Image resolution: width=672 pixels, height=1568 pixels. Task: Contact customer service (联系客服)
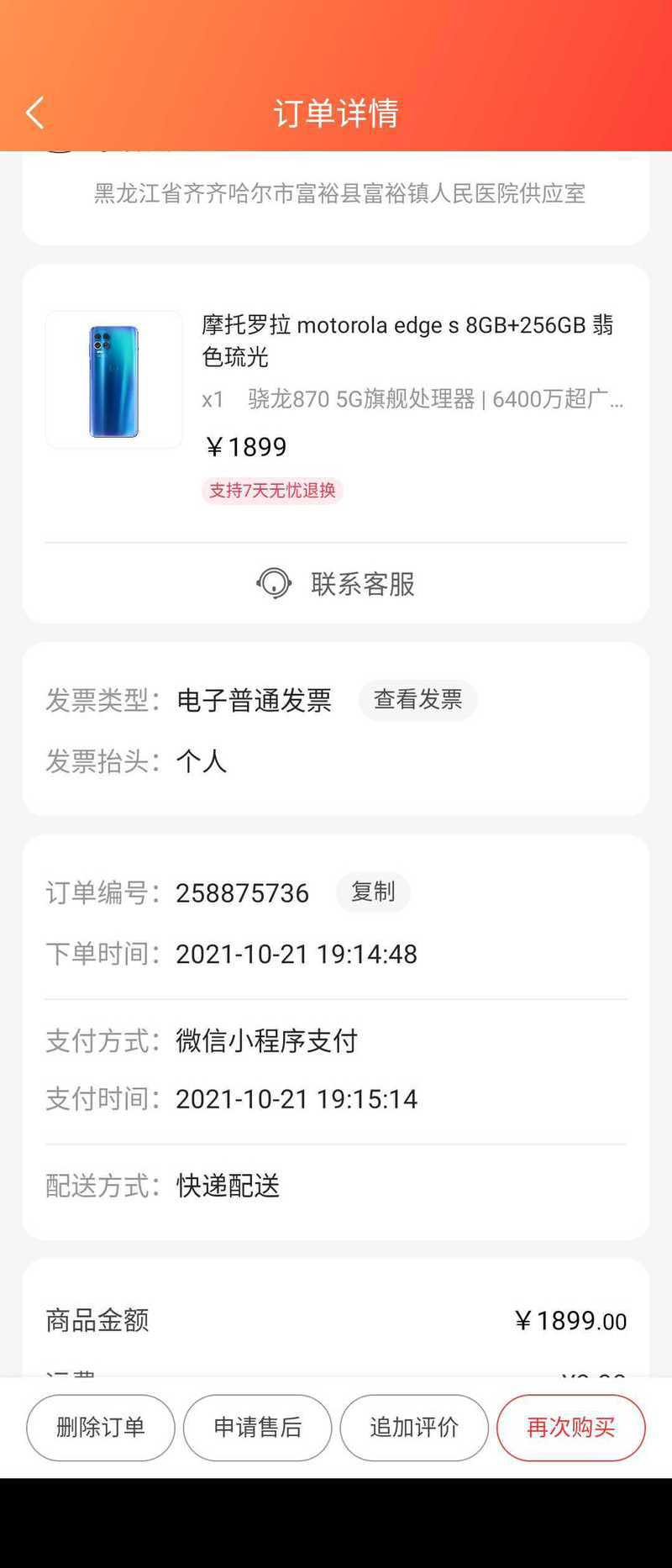tap(336, 583)
